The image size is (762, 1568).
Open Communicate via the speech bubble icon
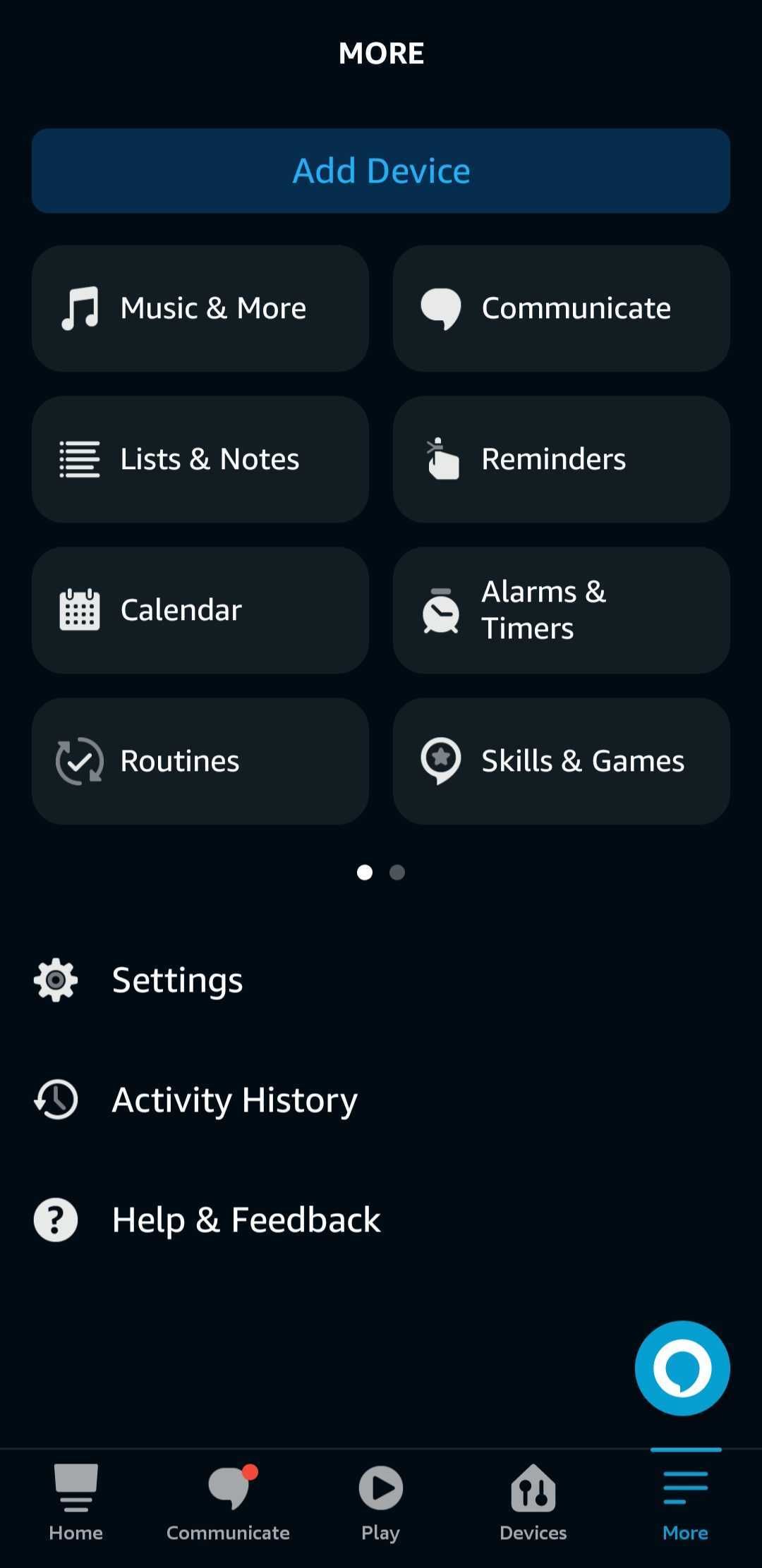point(440,308)
